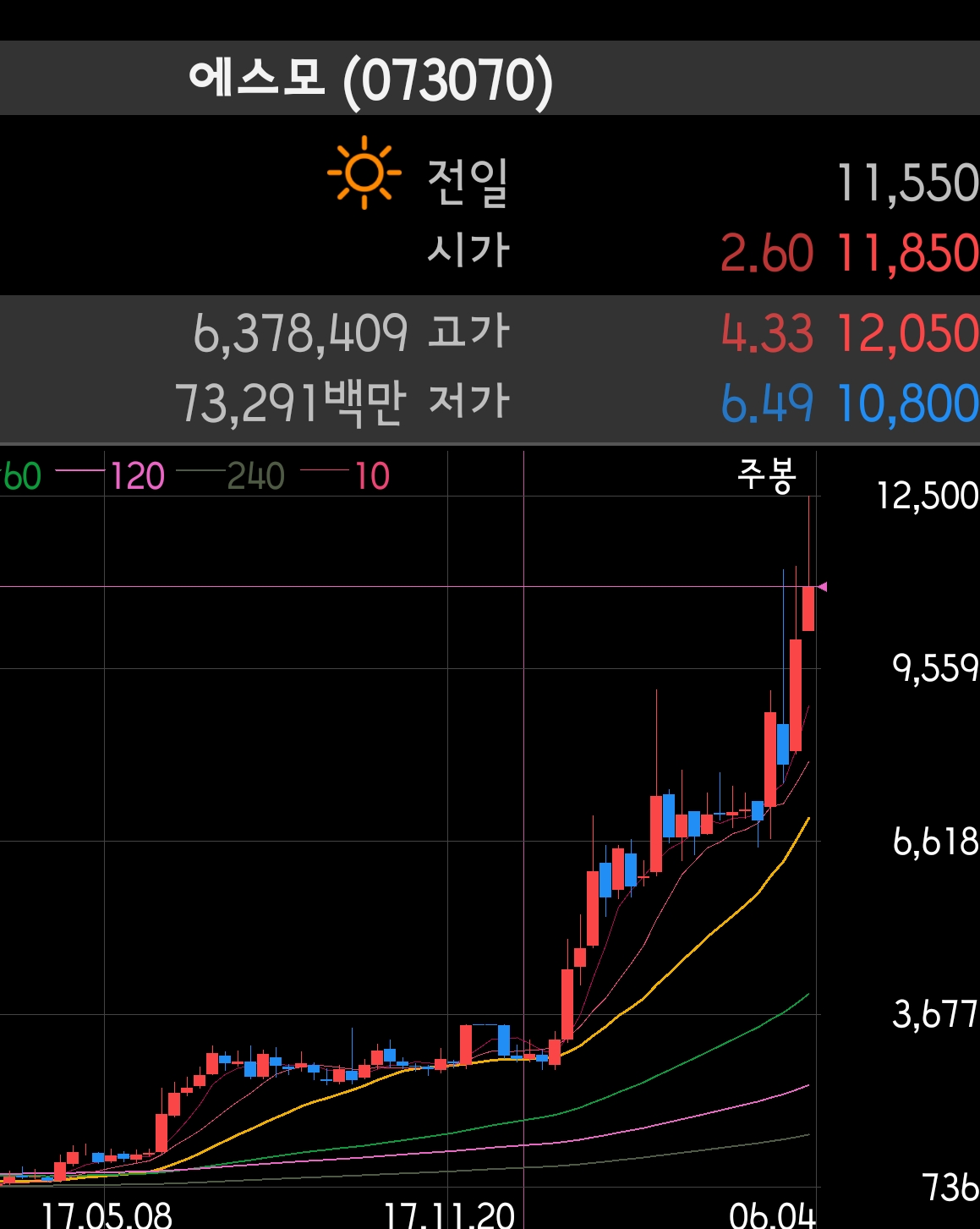Image resolution: width=980 pixels, height=1229 pixels.
Task: Tap the 에스모 (073070) stock title bar
Action: click(x=371, y=80)
